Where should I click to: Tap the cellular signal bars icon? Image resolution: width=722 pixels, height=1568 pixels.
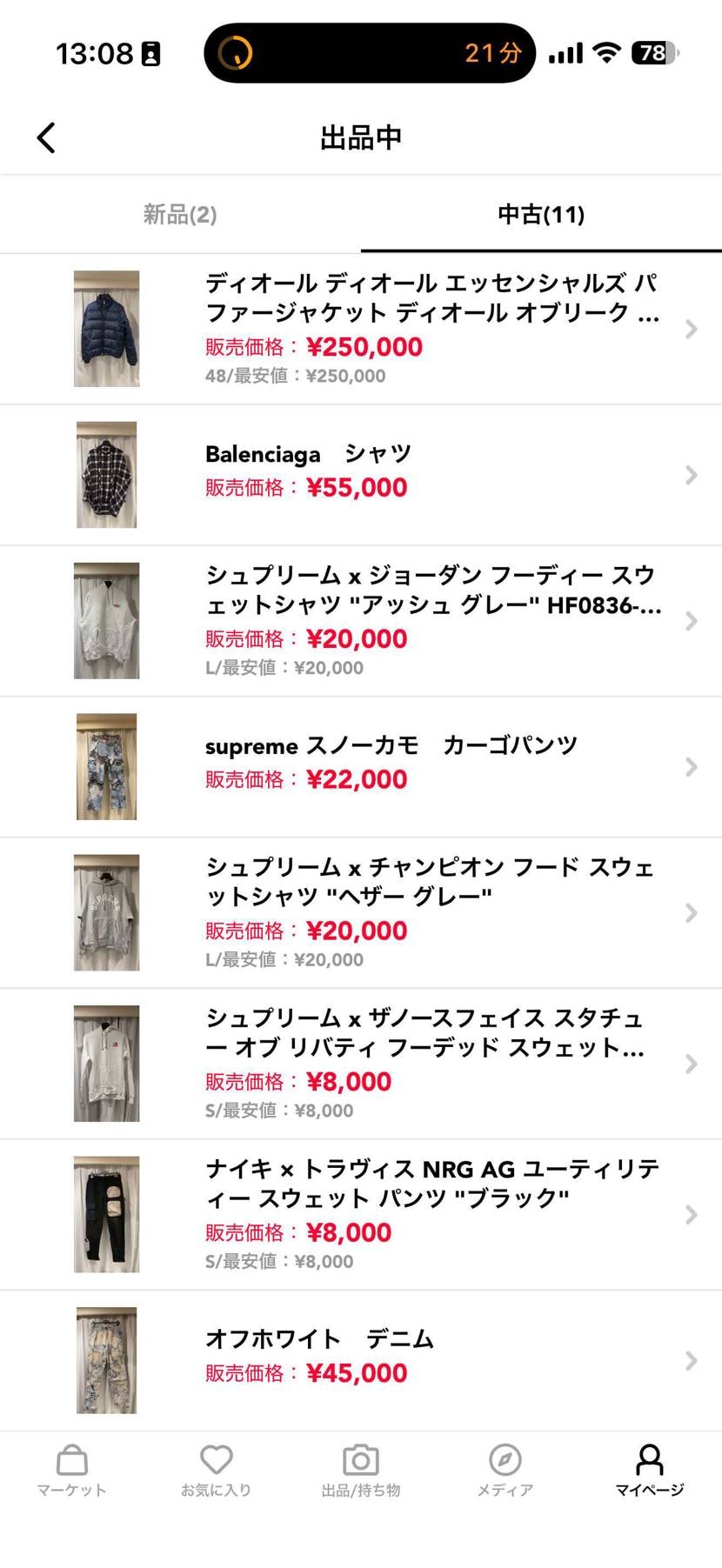pos(565,53)
